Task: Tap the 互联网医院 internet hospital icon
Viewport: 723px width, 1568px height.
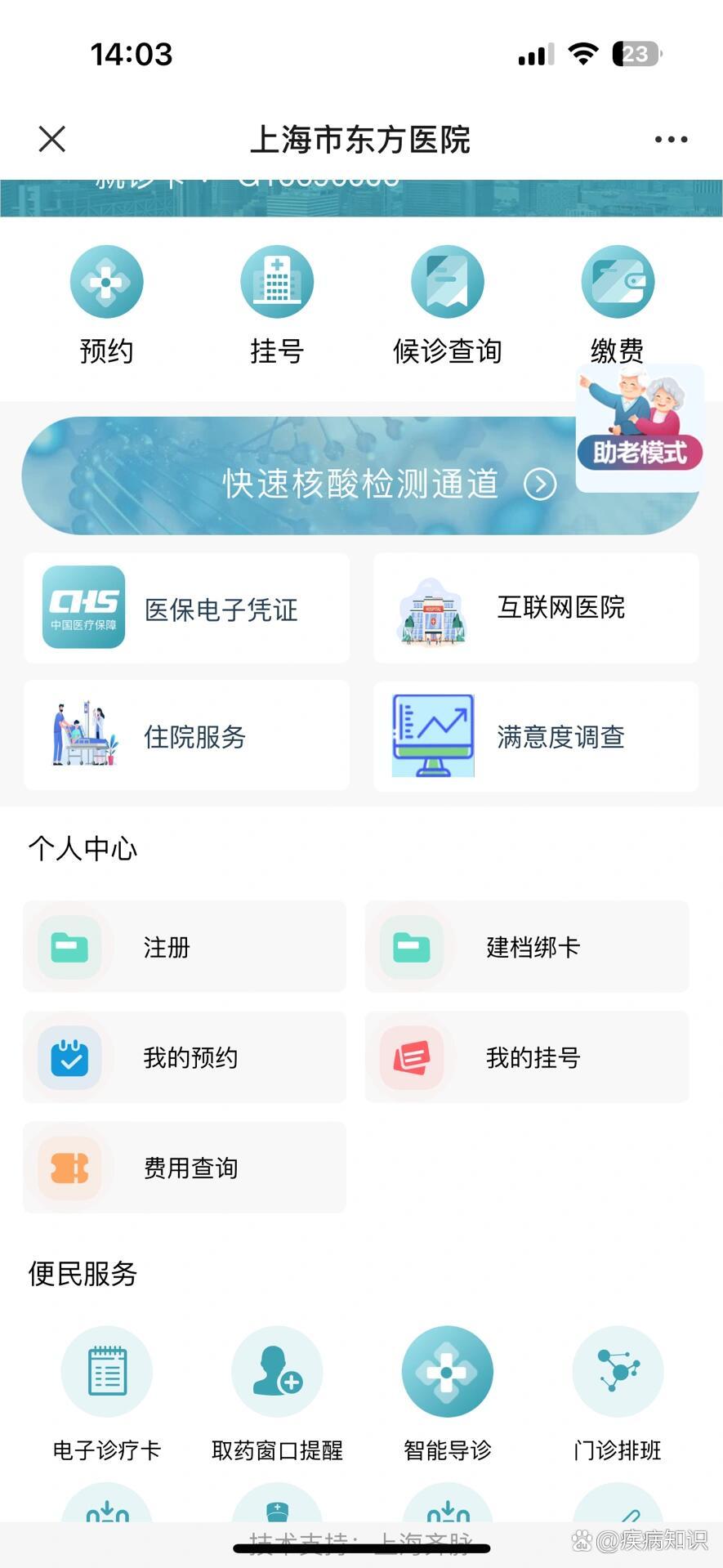Action: click(536, 609)
